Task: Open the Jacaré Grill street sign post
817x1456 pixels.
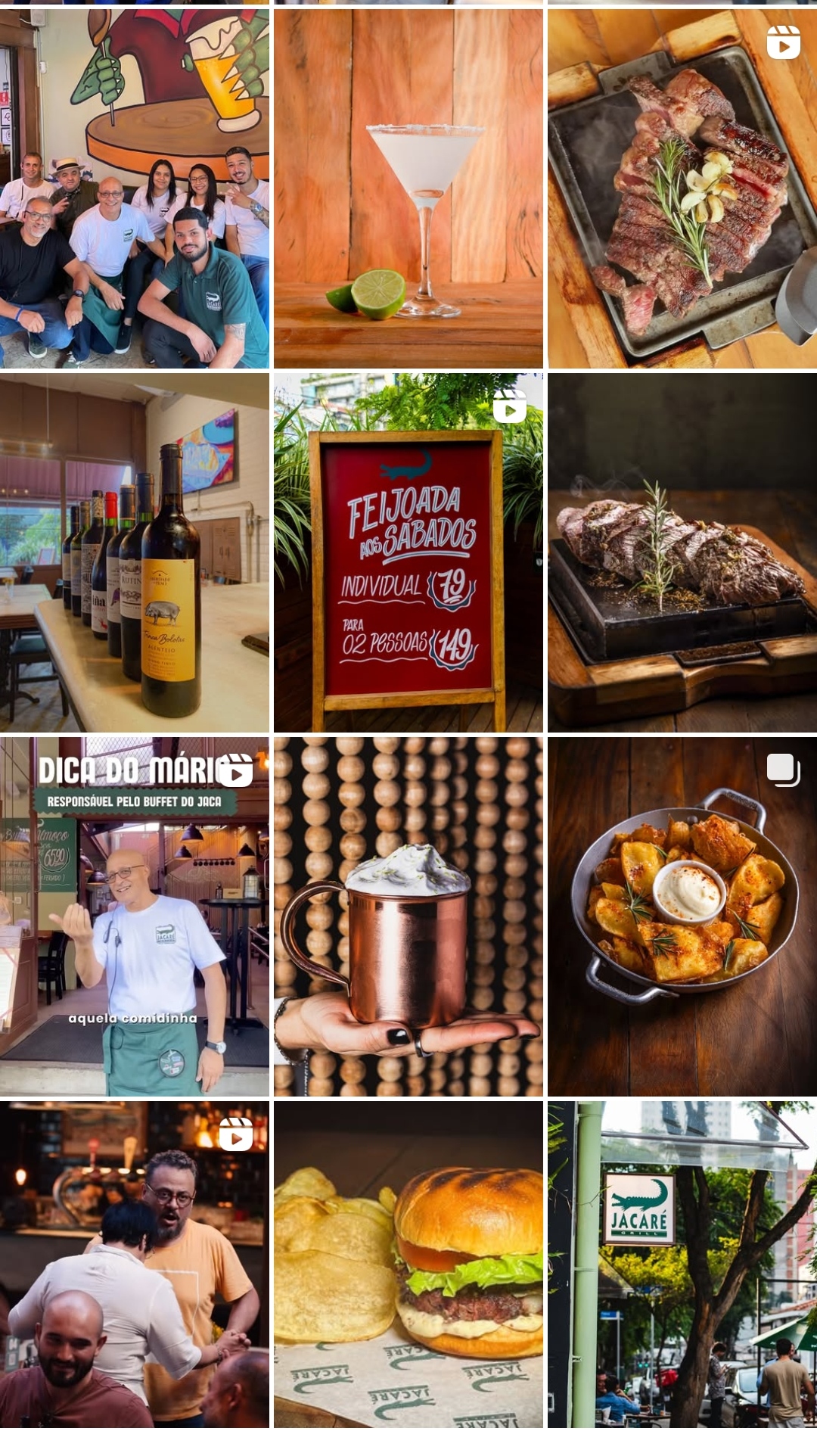Action: (682, 1264)
